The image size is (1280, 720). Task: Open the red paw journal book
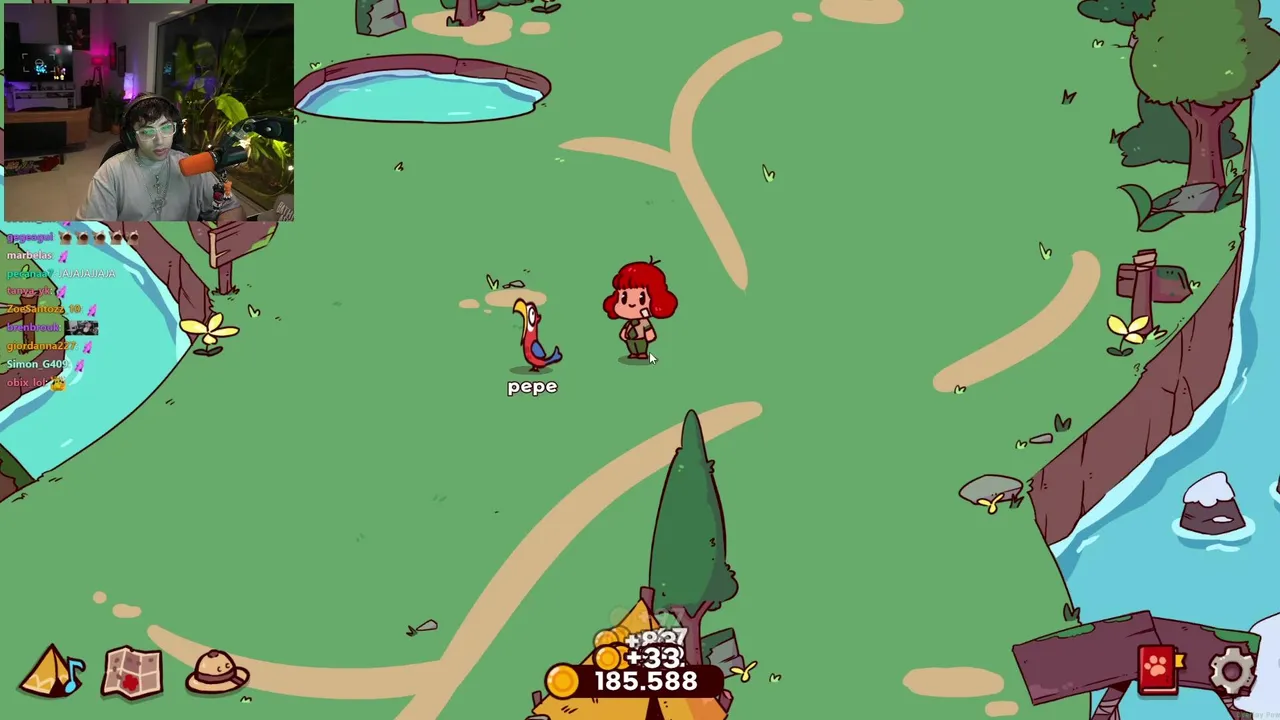pyautogui.click(x=1158, y=669)
